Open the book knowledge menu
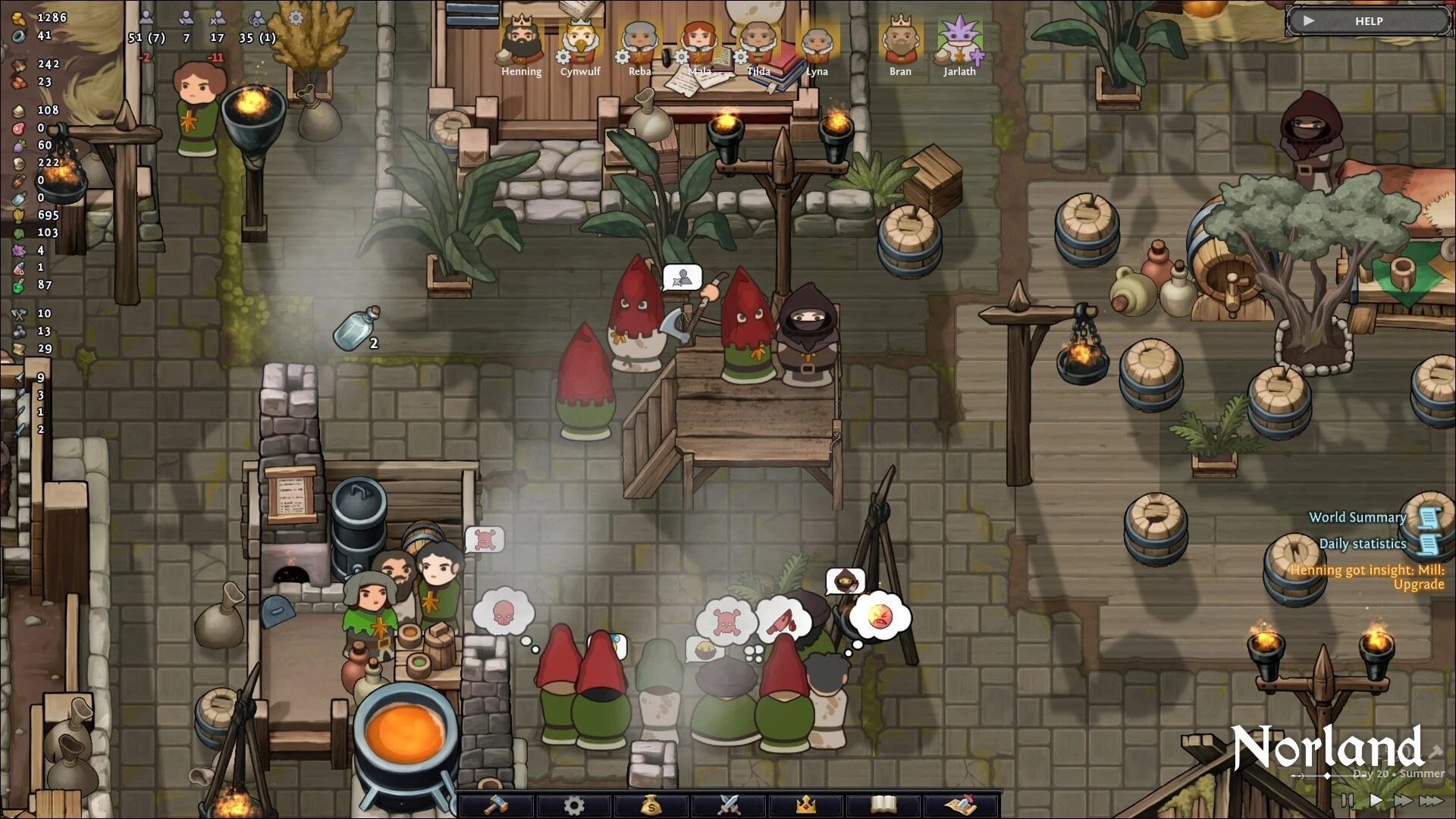Viewport: 1456px width, 819px height. coord(883,805)
